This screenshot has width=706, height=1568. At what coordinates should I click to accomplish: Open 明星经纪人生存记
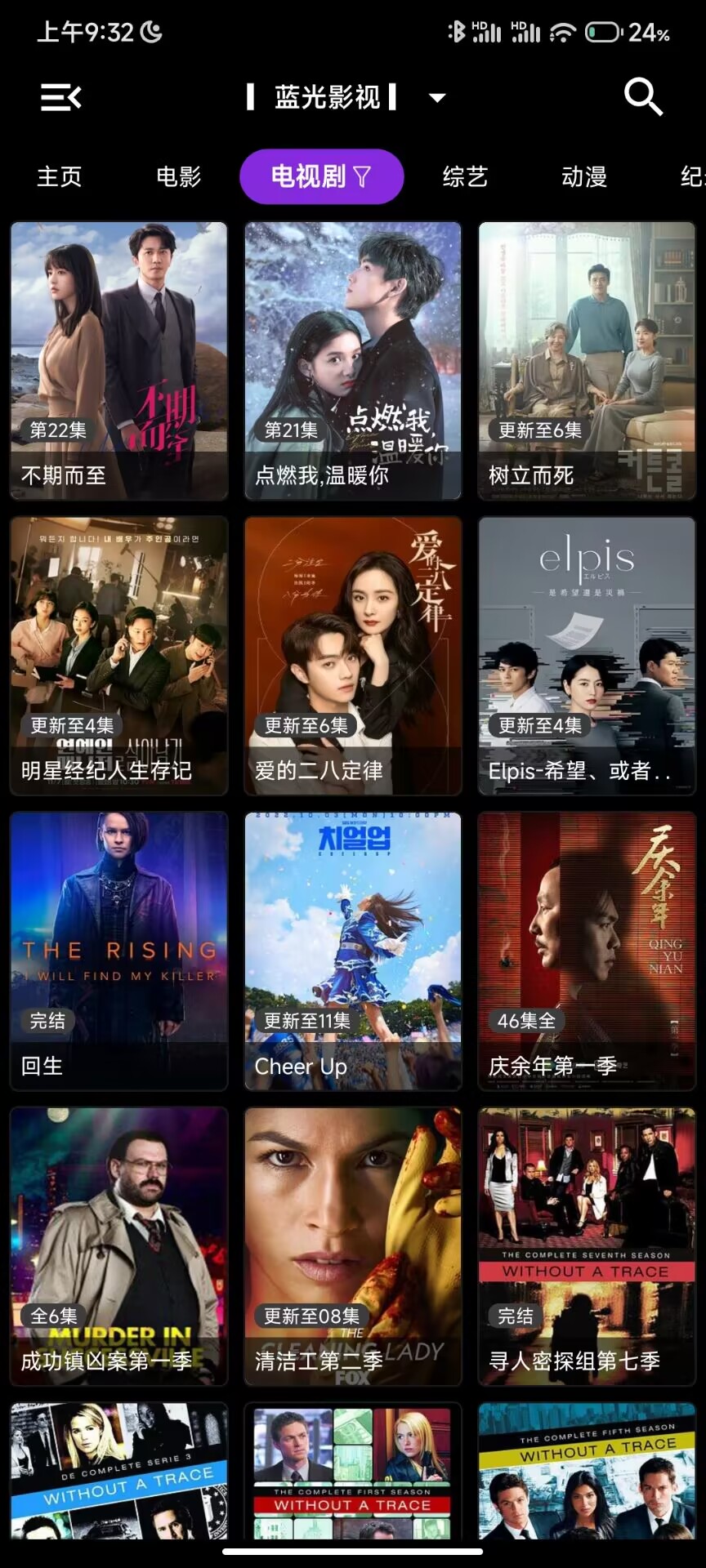(119, 655)
